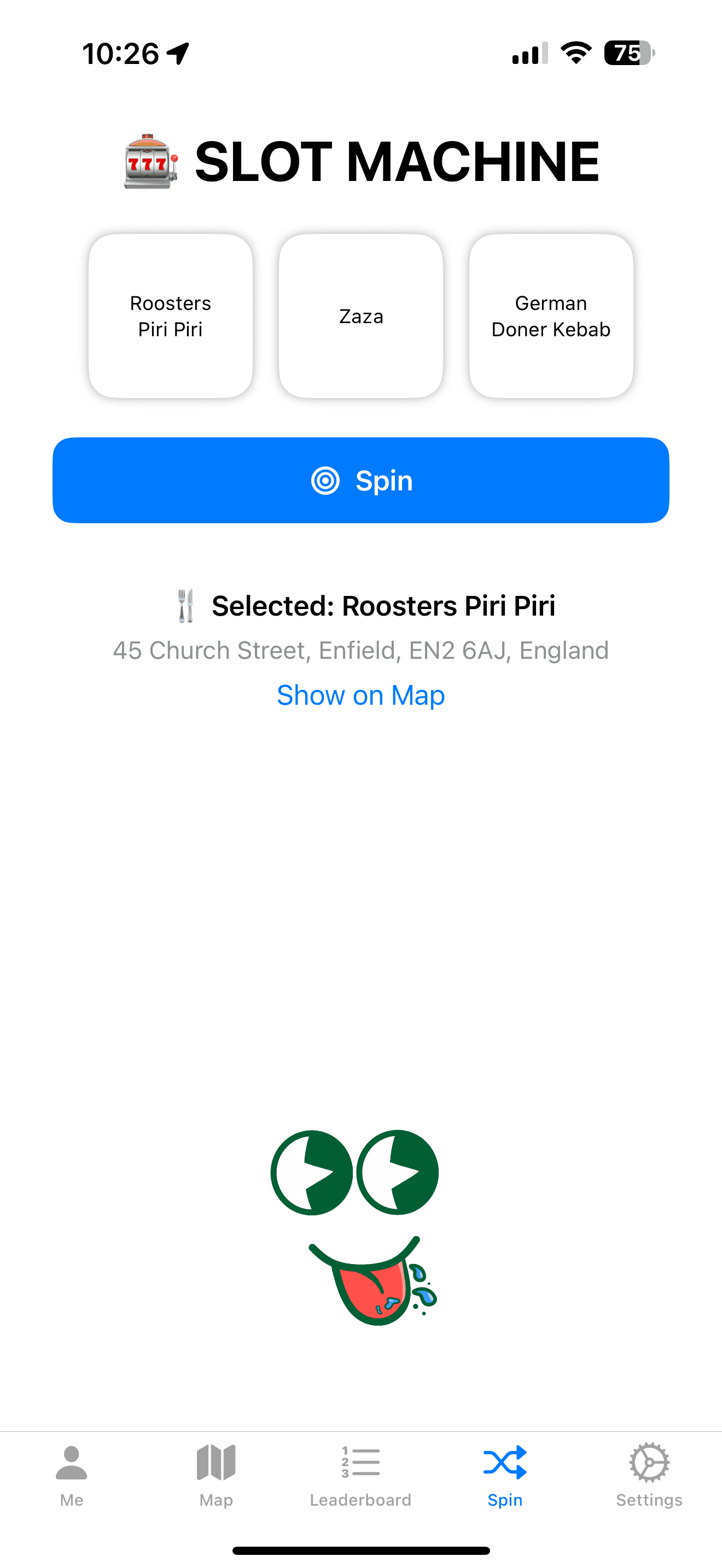Switch to the Me tab
The height and width of the screenshot is (1568, 722).
[x=72, y=1476]
